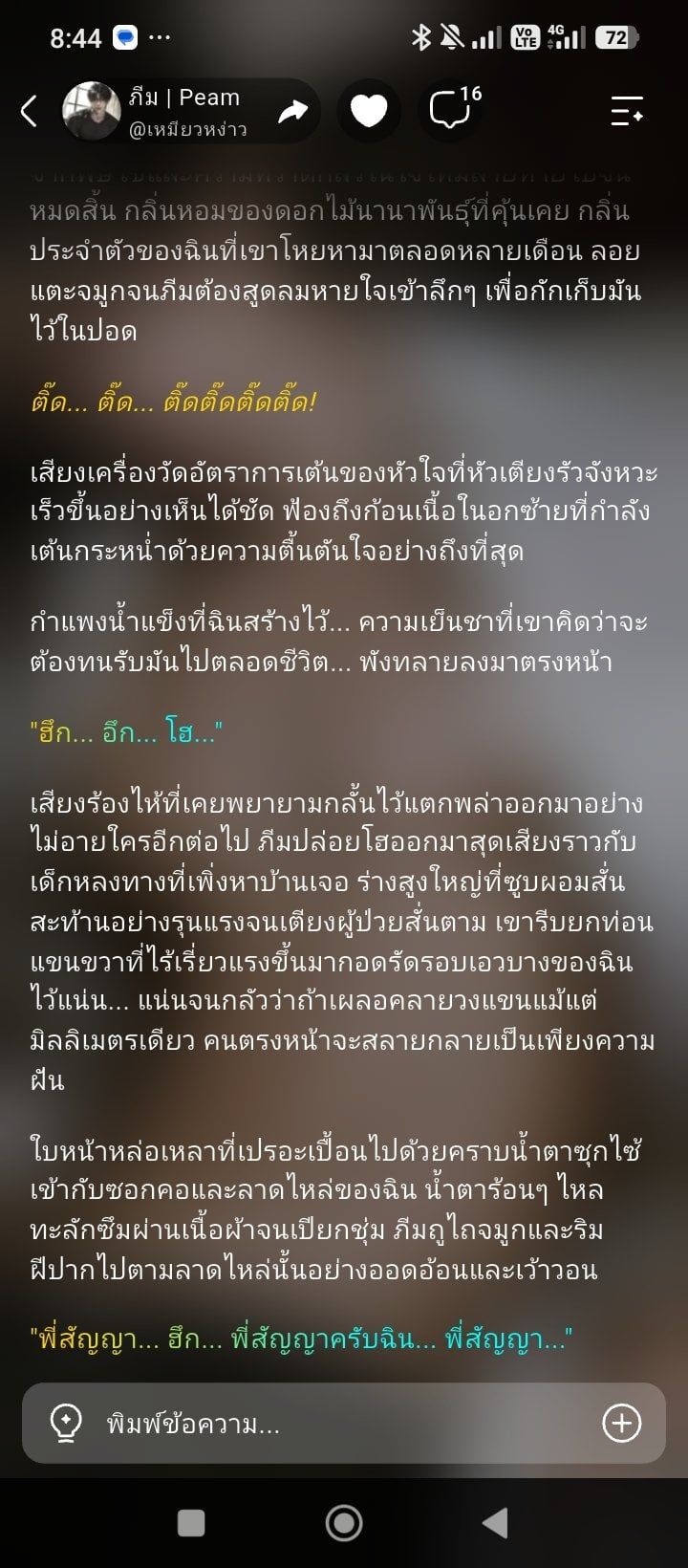
Task: Focus the พิมพ์ข้อความ message field
Action: point(344,1423)
